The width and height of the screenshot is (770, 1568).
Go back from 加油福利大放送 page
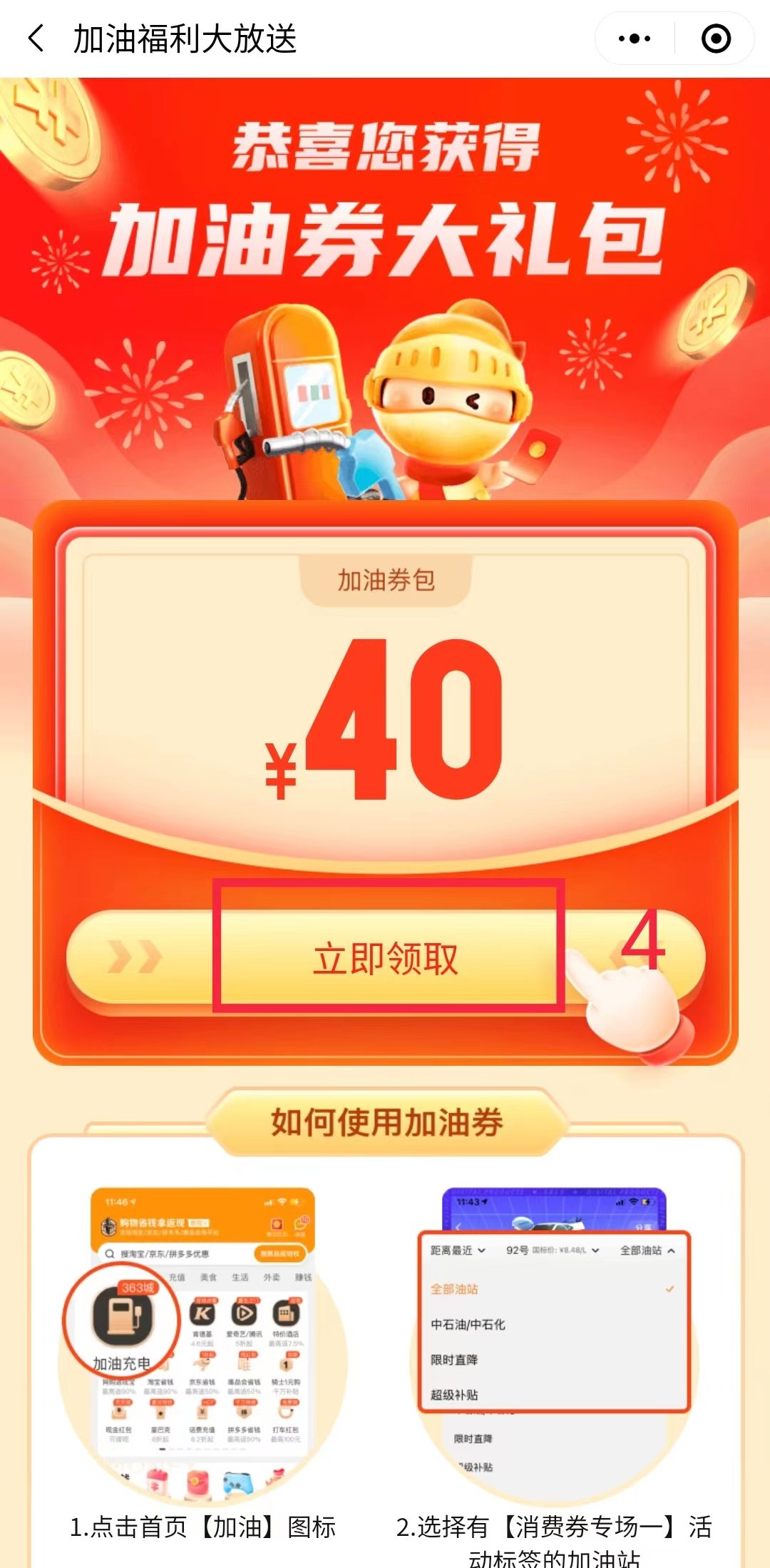coord(36,39)
